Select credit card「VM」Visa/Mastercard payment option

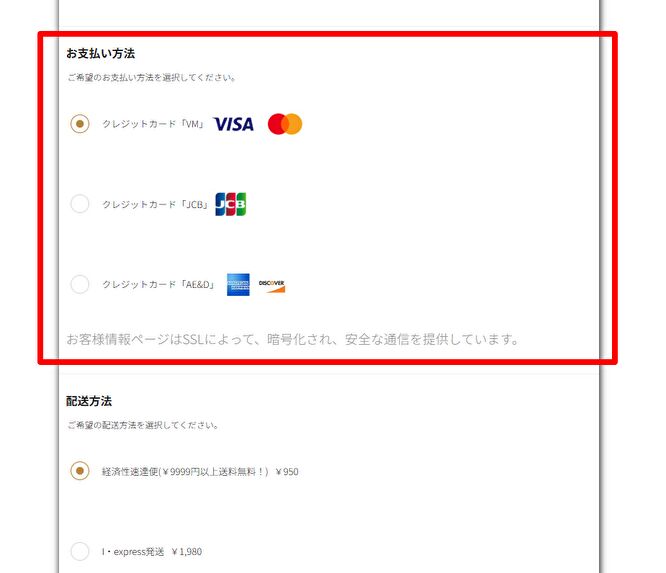(80, 124)
